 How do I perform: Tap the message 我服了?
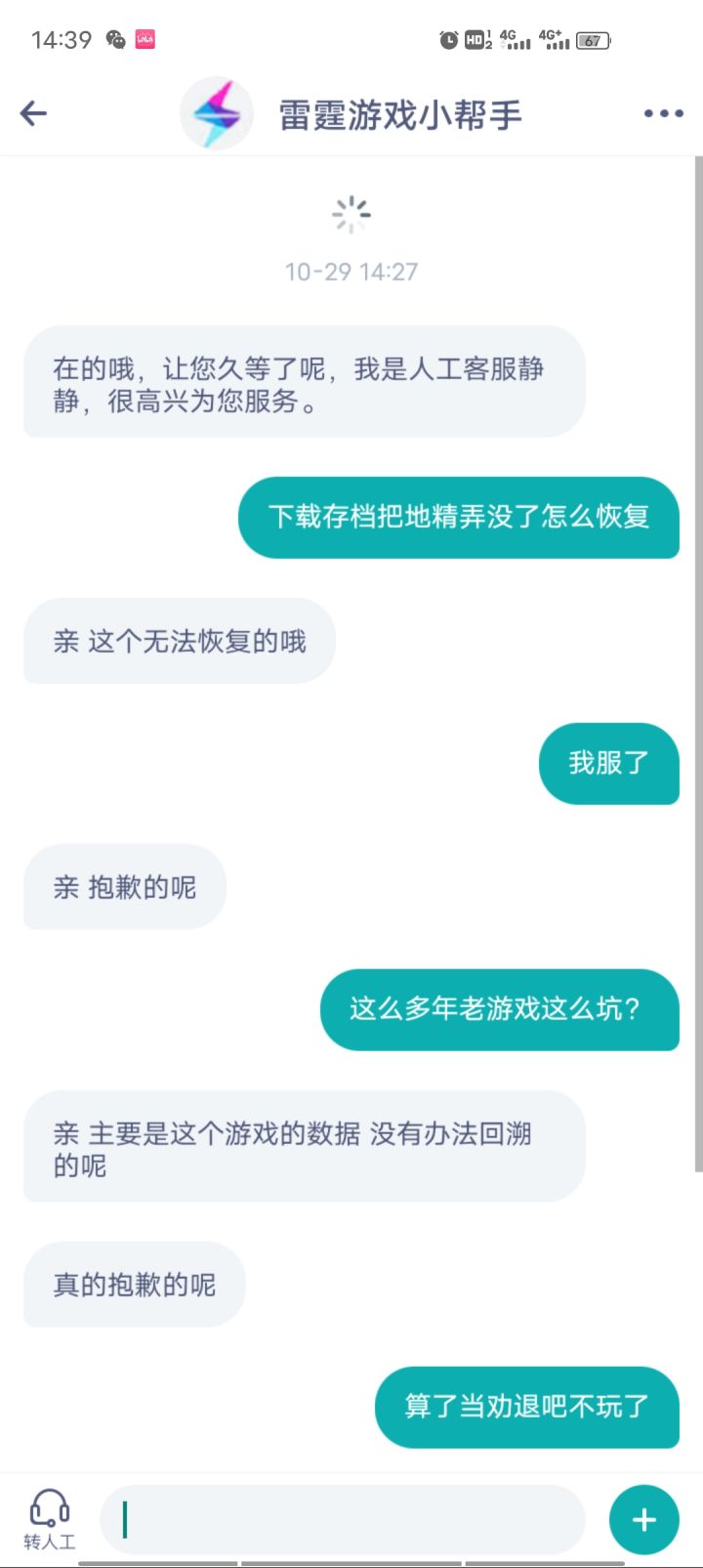[608, 764]
